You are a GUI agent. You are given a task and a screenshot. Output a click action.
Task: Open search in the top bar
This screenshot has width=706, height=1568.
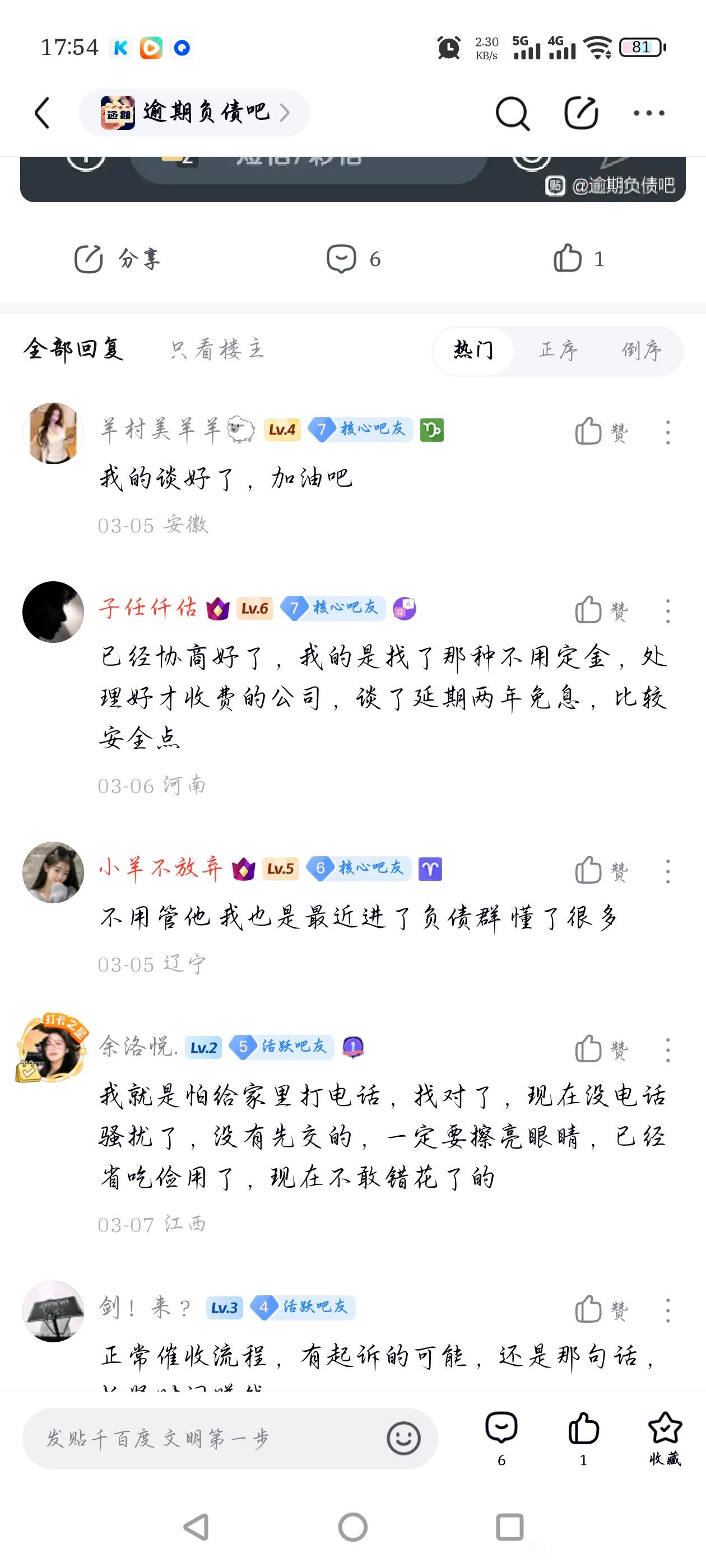(x=512, y=113)
